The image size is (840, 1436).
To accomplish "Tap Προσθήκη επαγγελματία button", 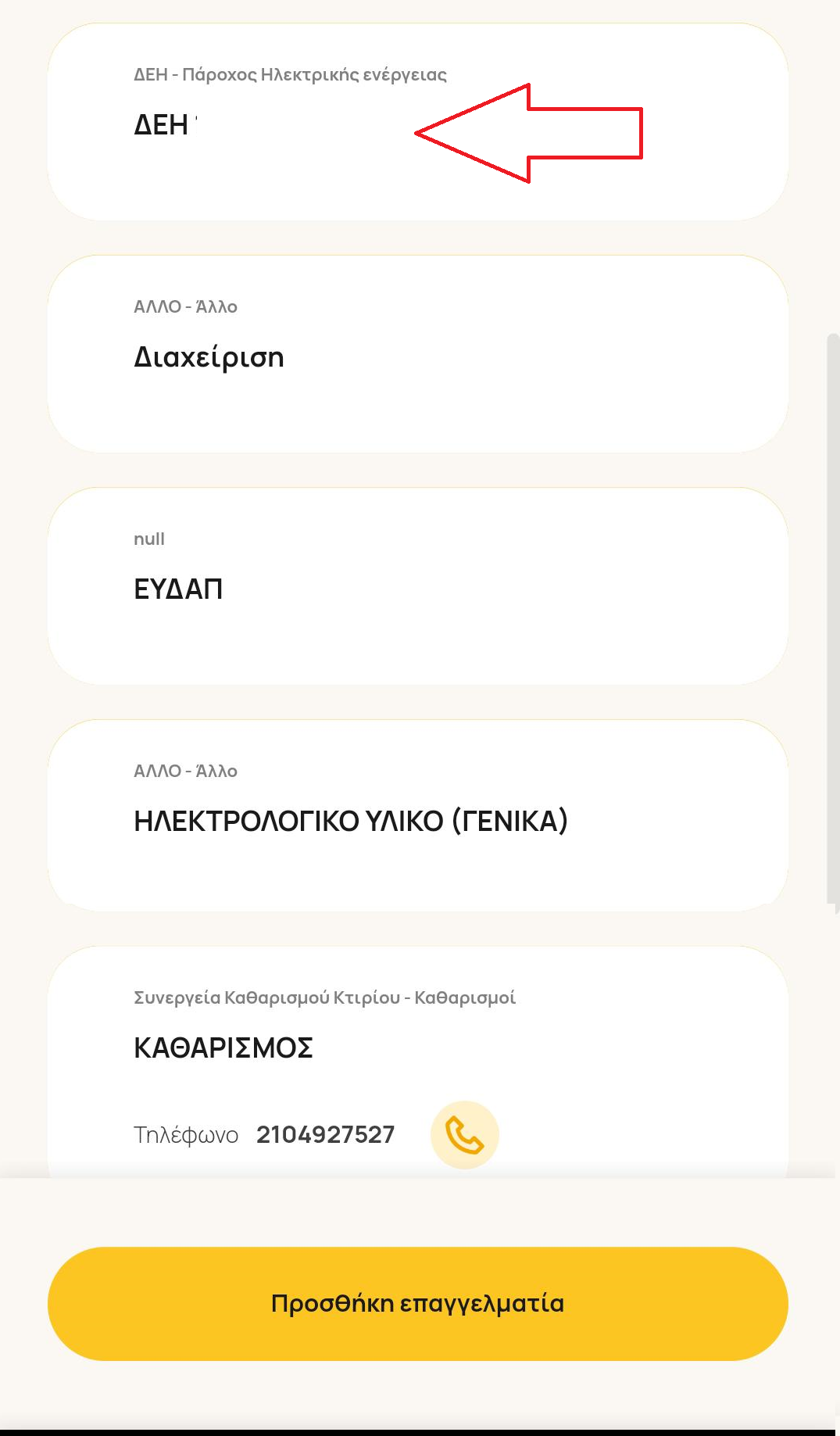I will click(417, 1303).
